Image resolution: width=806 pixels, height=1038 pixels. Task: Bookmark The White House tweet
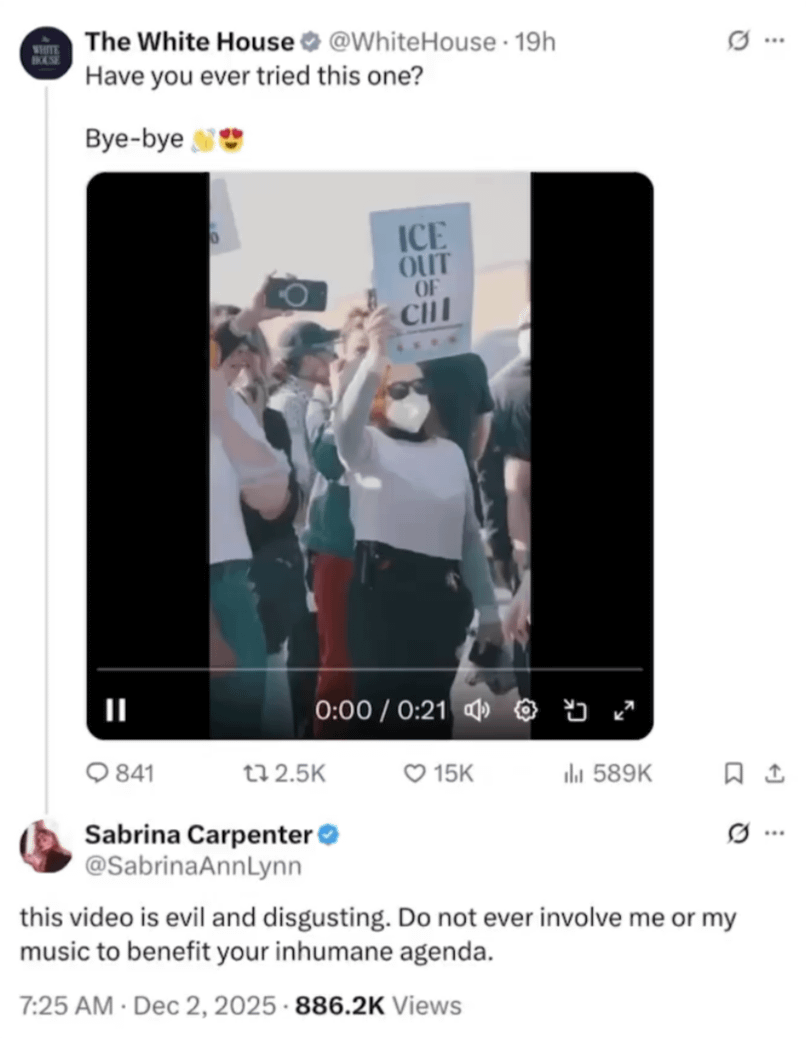(x=733, y=772)
